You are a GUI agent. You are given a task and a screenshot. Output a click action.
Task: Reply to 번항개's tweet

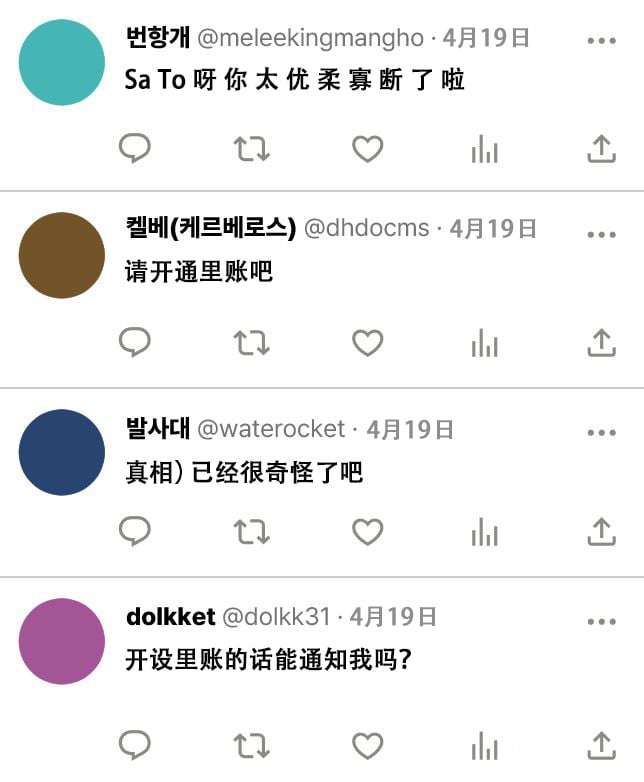[135, 149]
